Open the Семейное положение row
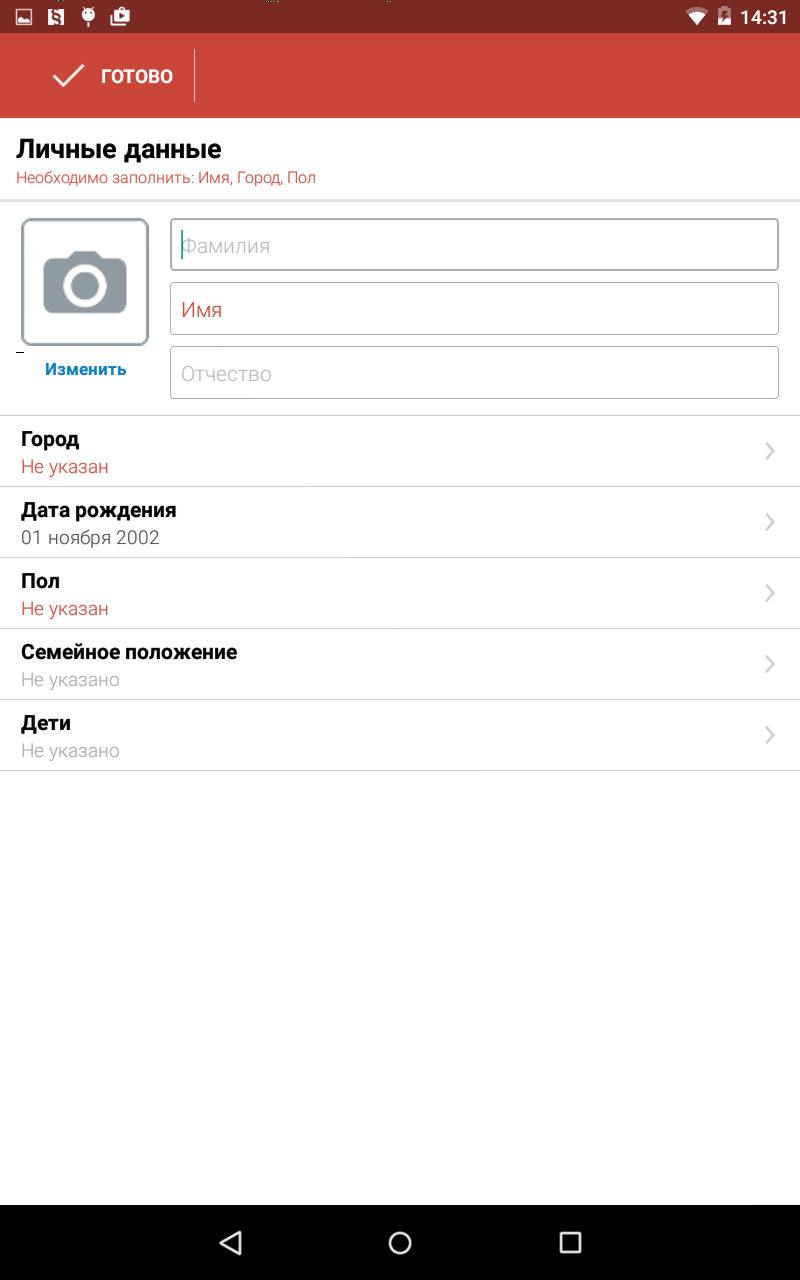Screen dimensions: 800x1280 pyautogui.click(x=400, y=665)
